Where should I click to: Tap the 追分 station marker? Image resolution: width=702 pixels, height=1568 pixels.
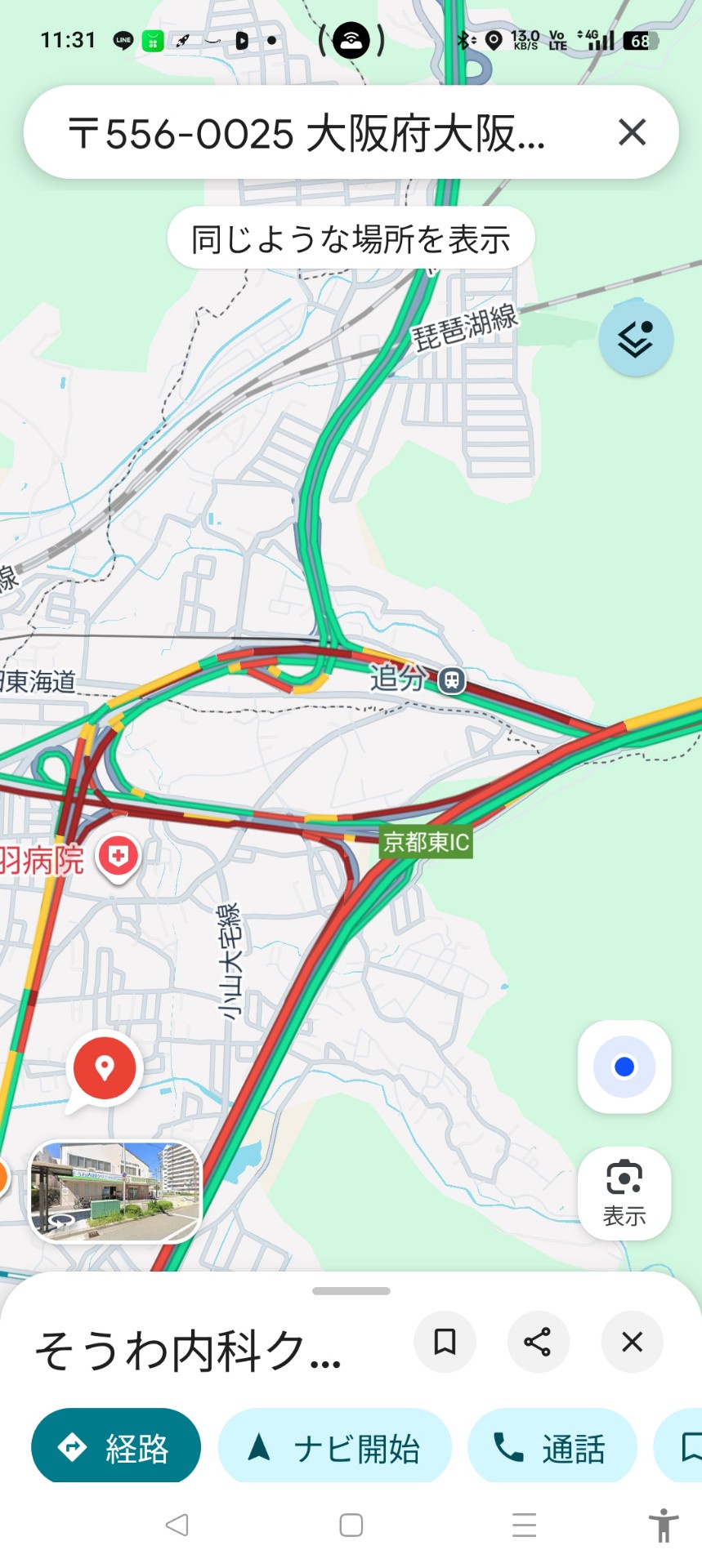tap(451, 679)
